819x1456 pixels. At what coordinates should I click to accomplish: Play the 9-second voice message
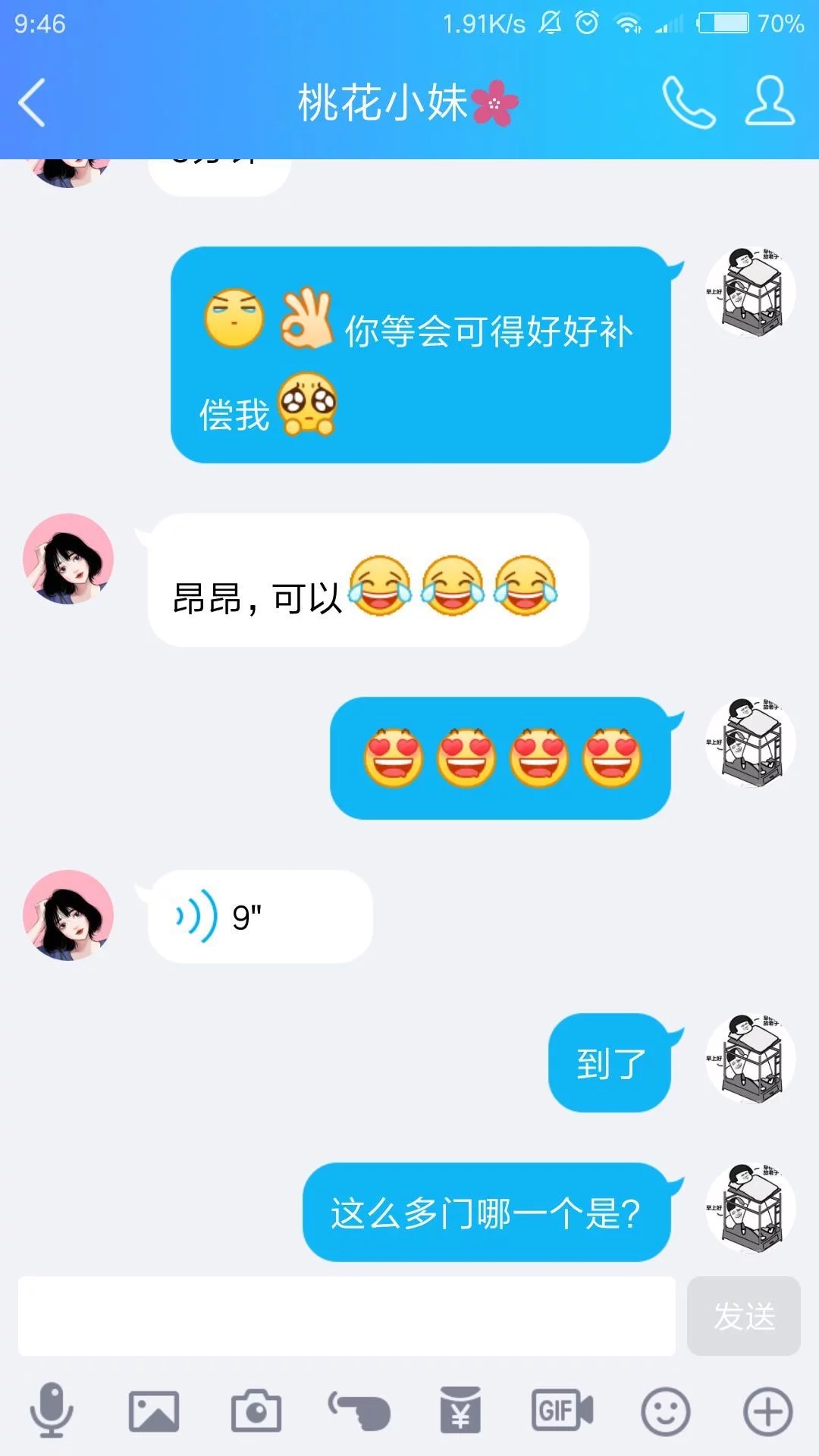(259, 917)
